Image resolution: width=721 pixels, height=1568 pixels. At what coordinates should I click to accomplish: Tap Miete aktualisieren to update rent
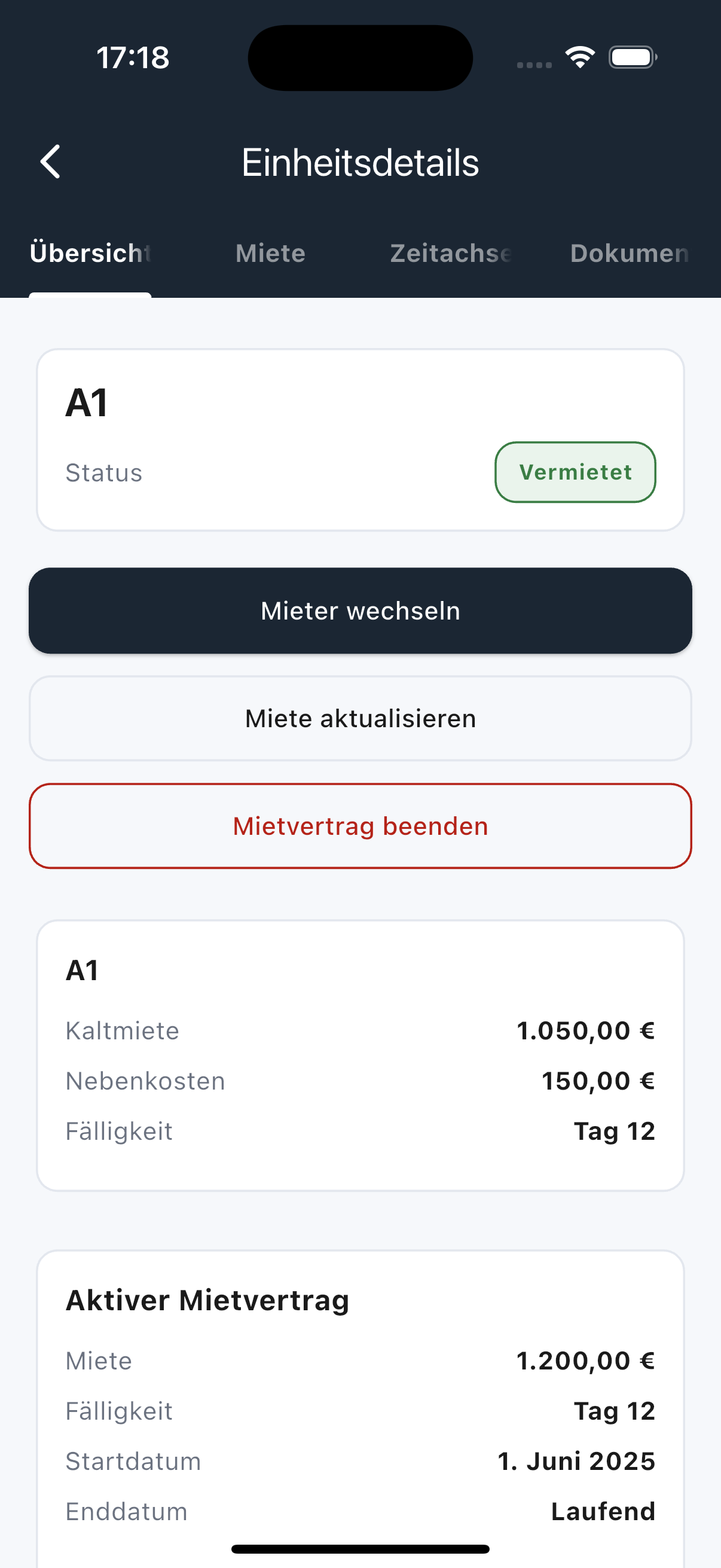(x=360, y=718)
